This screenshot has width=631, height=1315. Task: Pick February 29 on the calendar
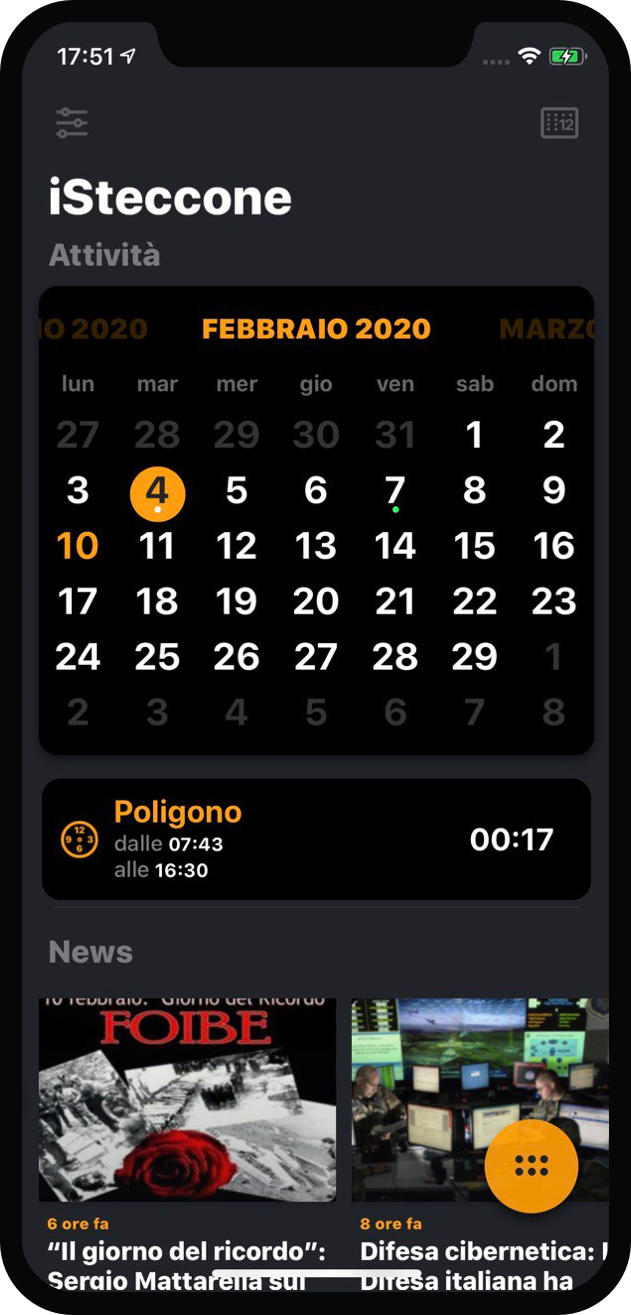click(474, 657)
